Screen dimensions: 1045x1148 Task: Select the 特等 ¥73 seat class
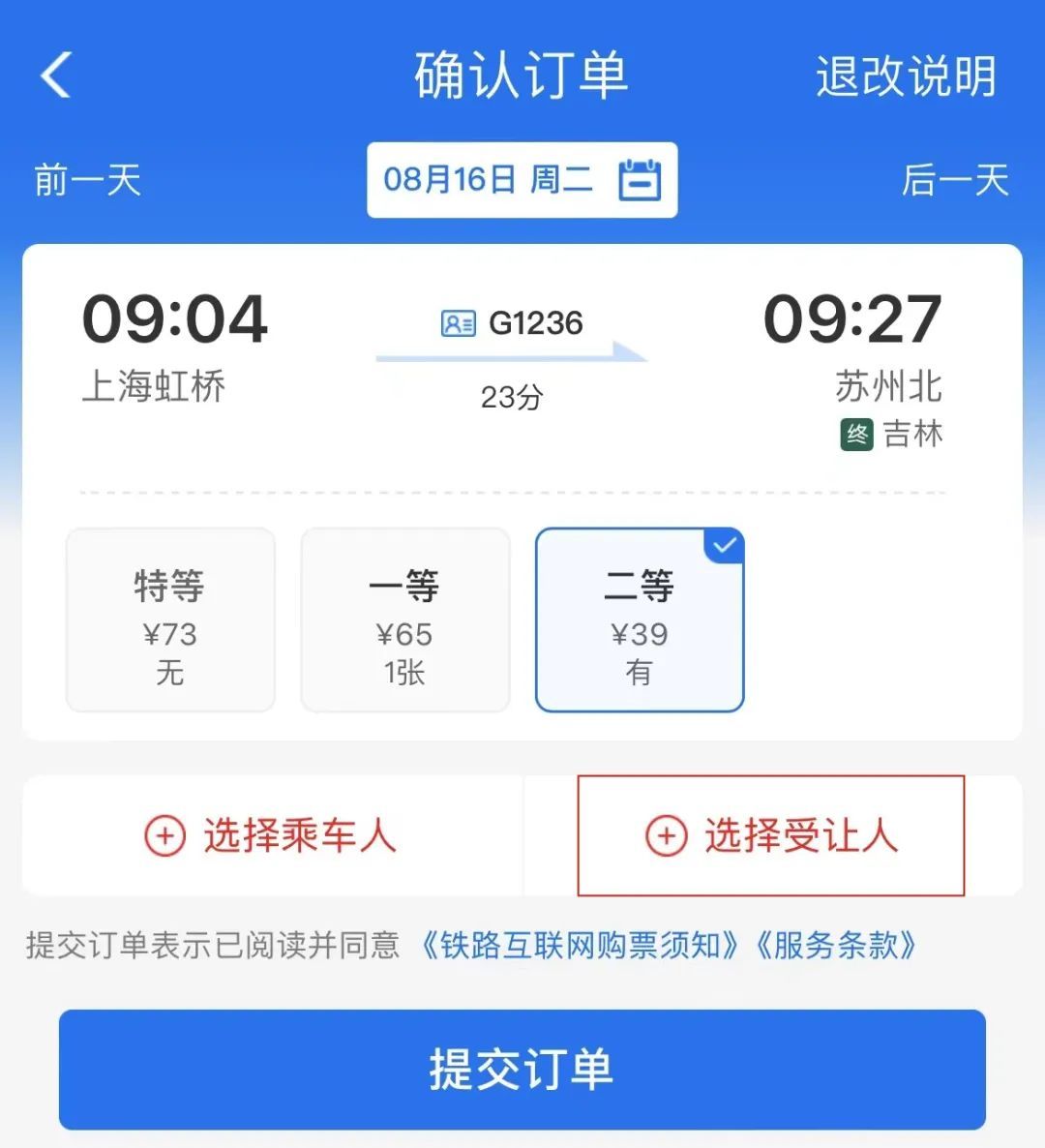pyautogui.click(x=170, y=620)
